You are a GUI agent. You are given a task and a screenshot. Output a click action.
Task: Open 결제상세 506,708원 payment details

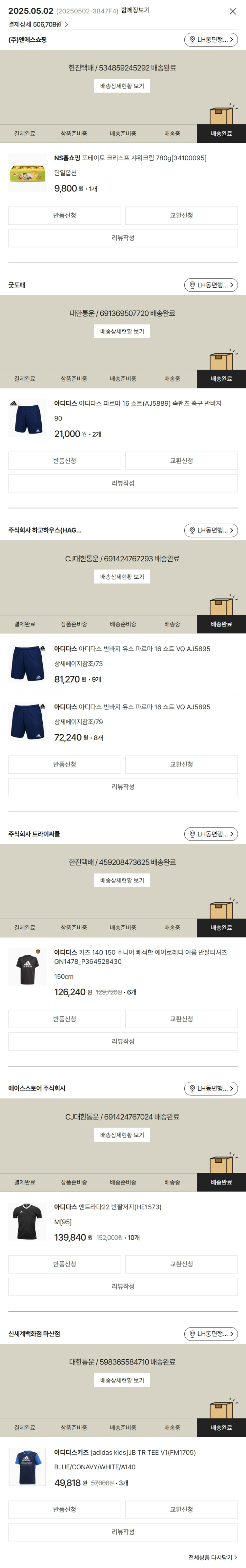(38, 24)
